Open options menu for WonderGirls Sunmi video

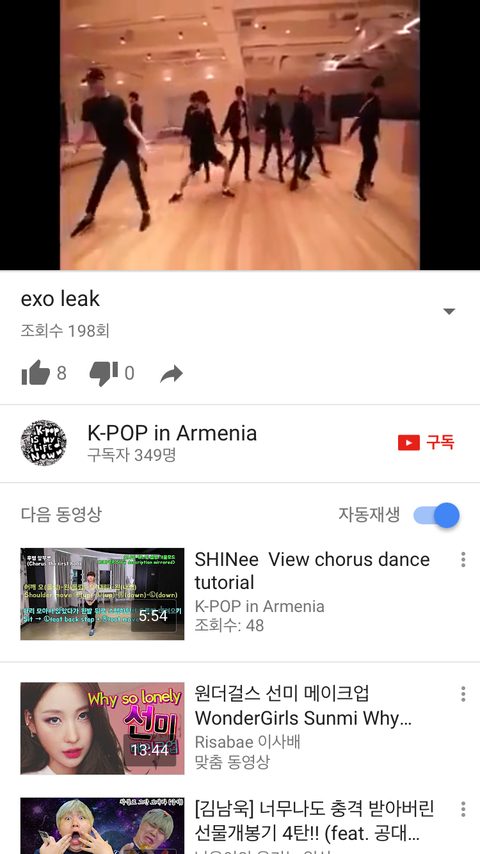pos(463,693)
